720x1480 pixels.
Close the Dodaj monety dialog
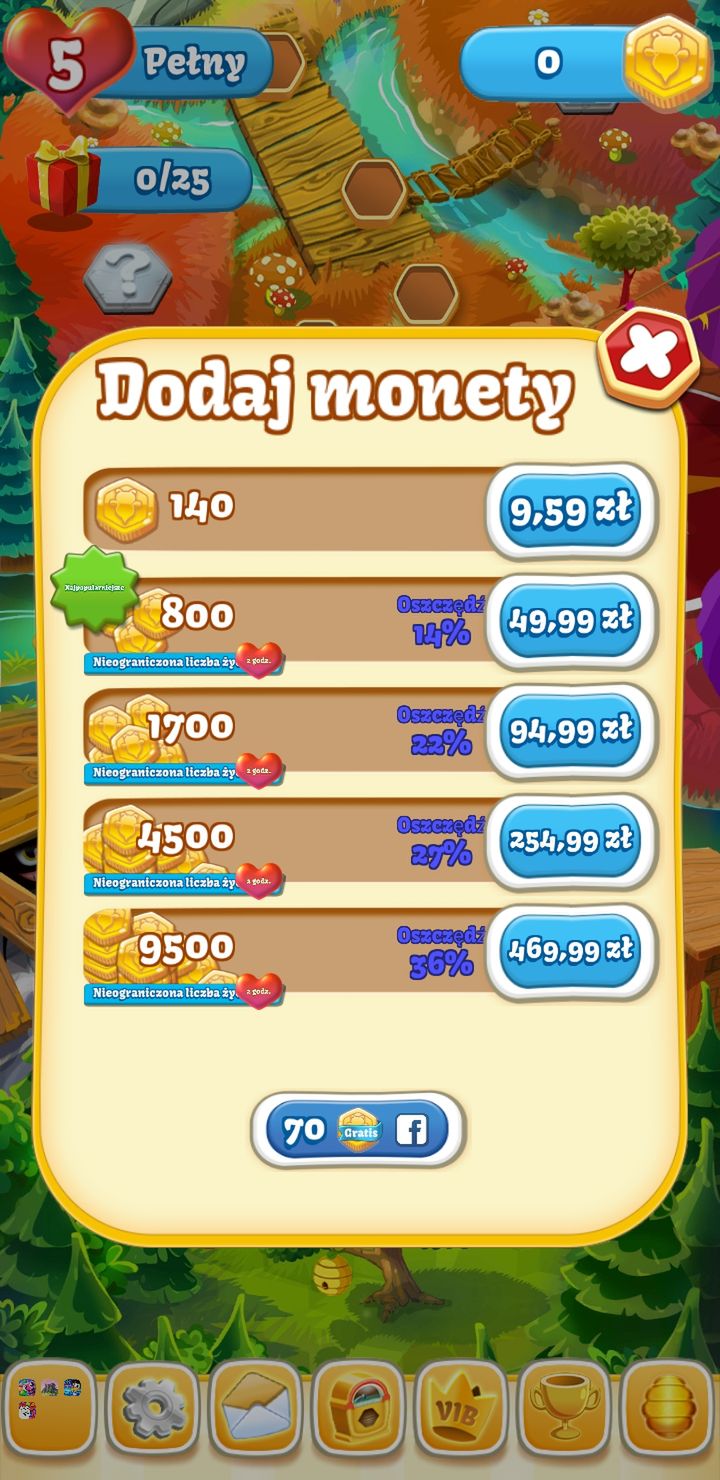[x=648, y=355]
